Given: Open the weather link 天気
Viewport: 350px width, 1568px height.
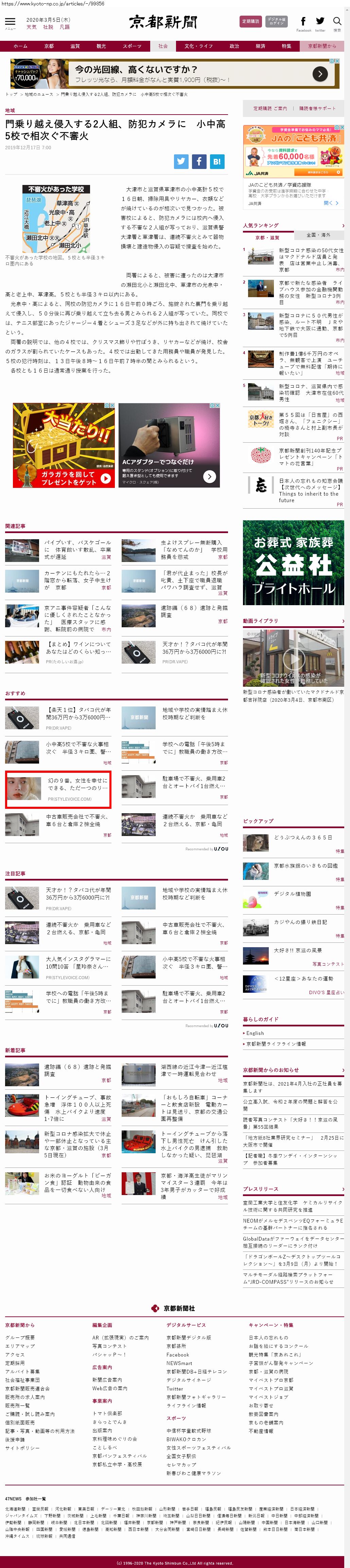Looking at the screenshot, I should click(x=31, y=28).
